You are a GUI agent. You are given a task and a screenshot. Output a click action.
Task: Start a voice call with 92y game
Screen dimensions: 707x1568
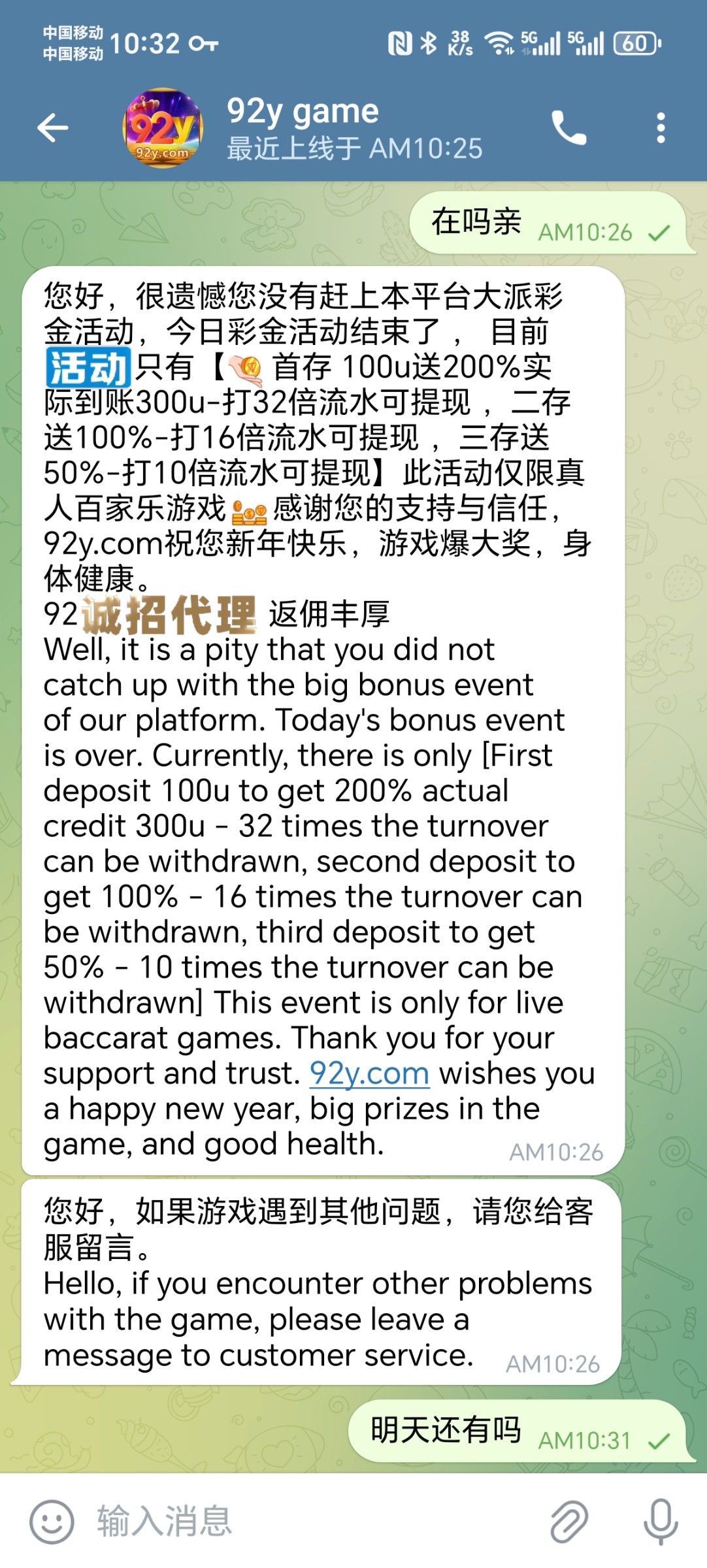[568, 127]
